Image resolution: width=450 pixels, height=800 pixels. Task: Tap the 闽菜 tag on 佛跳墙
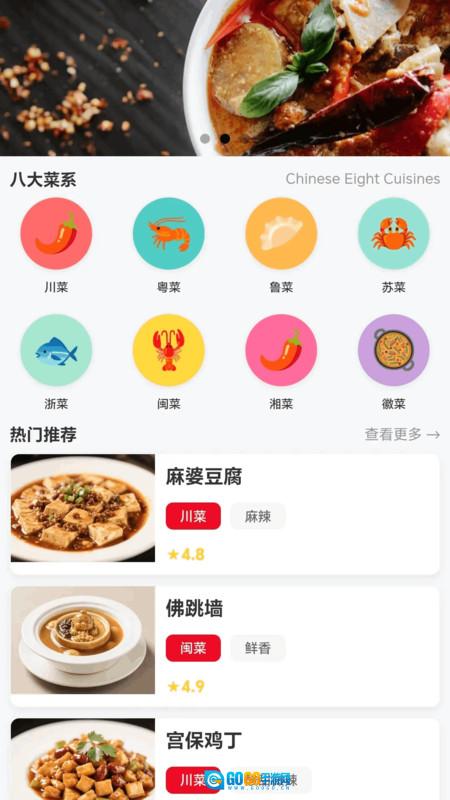coord(193,648)
